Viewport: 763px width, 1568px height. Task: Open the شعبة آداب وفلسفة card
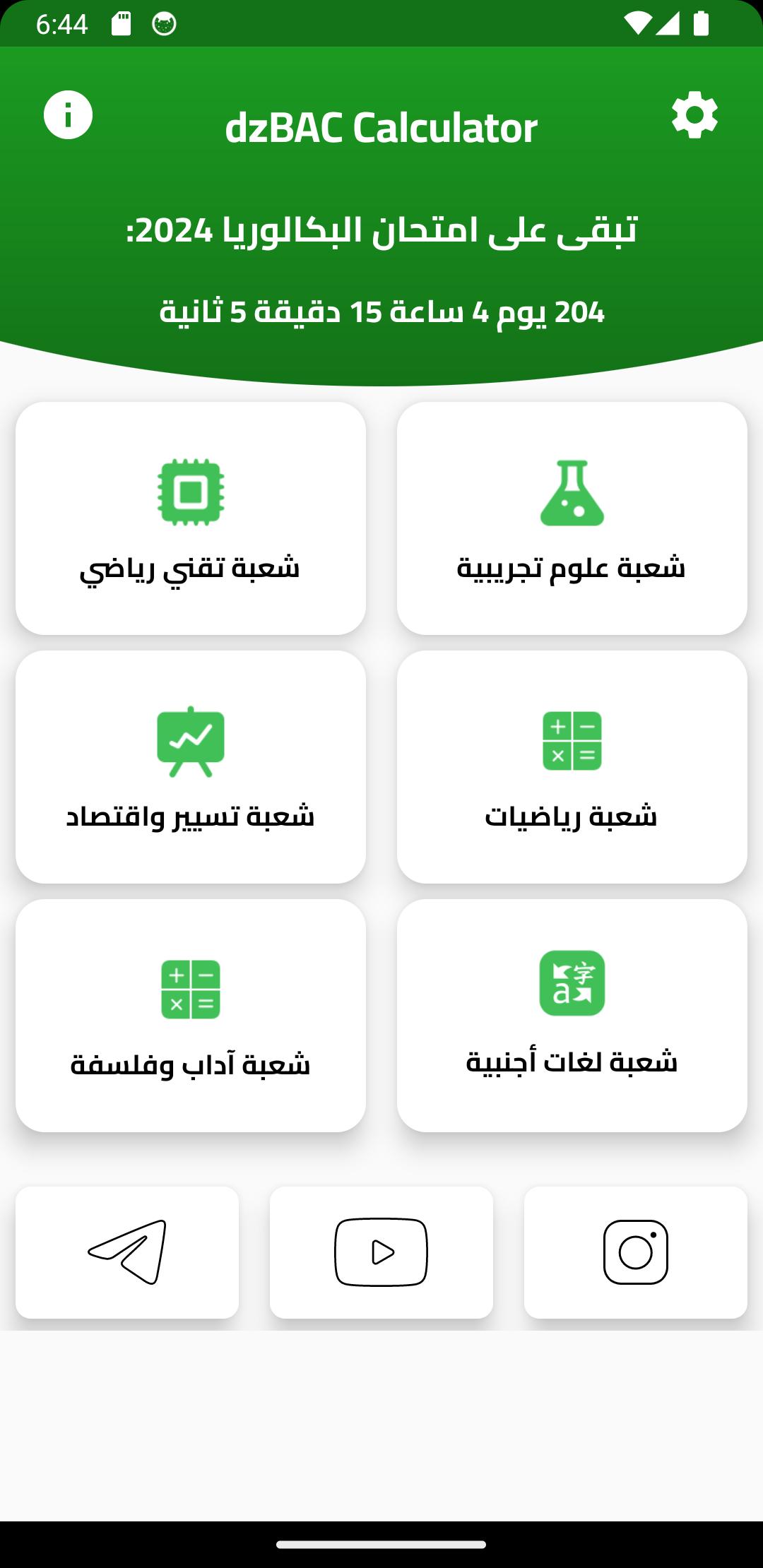(x=191, y=1016)
